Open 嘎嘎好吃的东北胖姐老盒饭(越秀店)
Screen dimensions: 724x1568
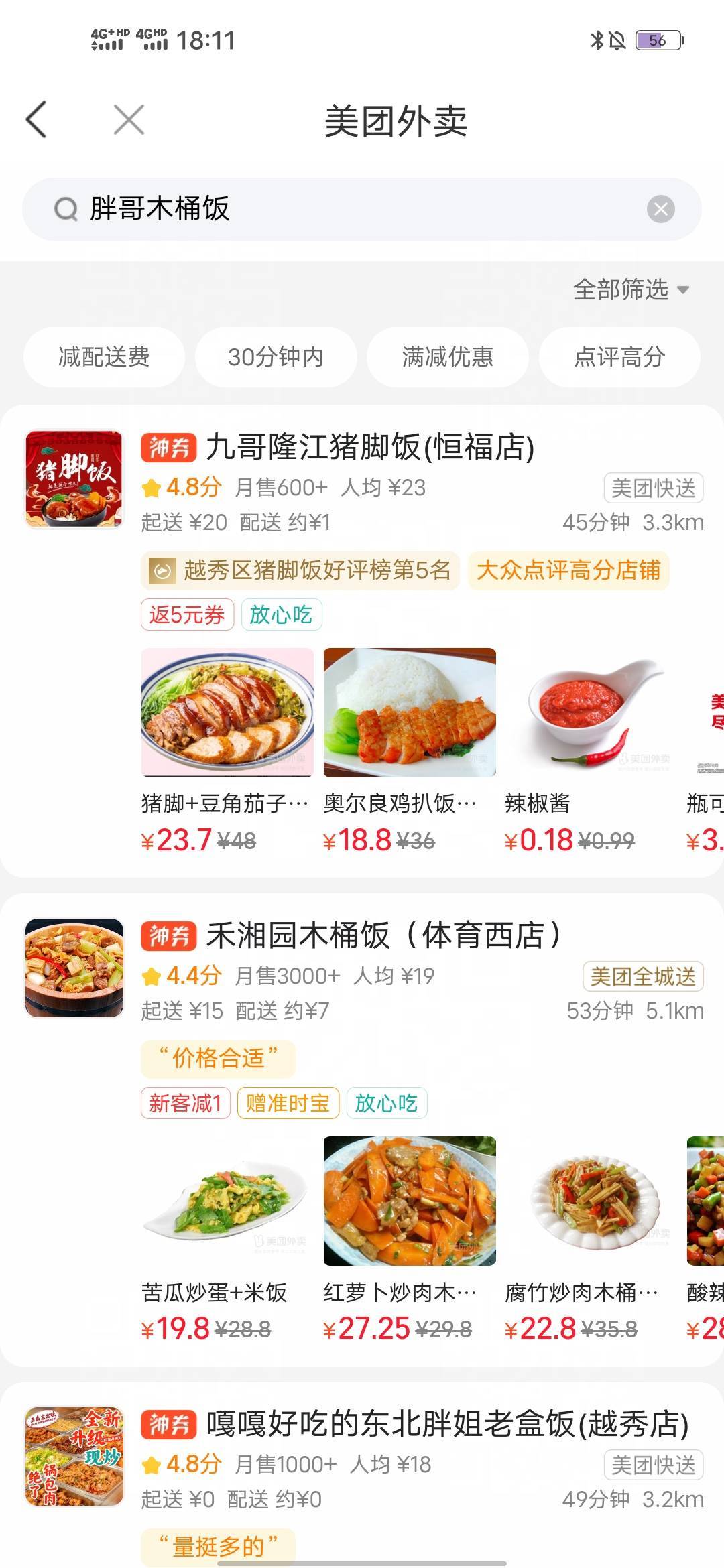[447, 1425]
